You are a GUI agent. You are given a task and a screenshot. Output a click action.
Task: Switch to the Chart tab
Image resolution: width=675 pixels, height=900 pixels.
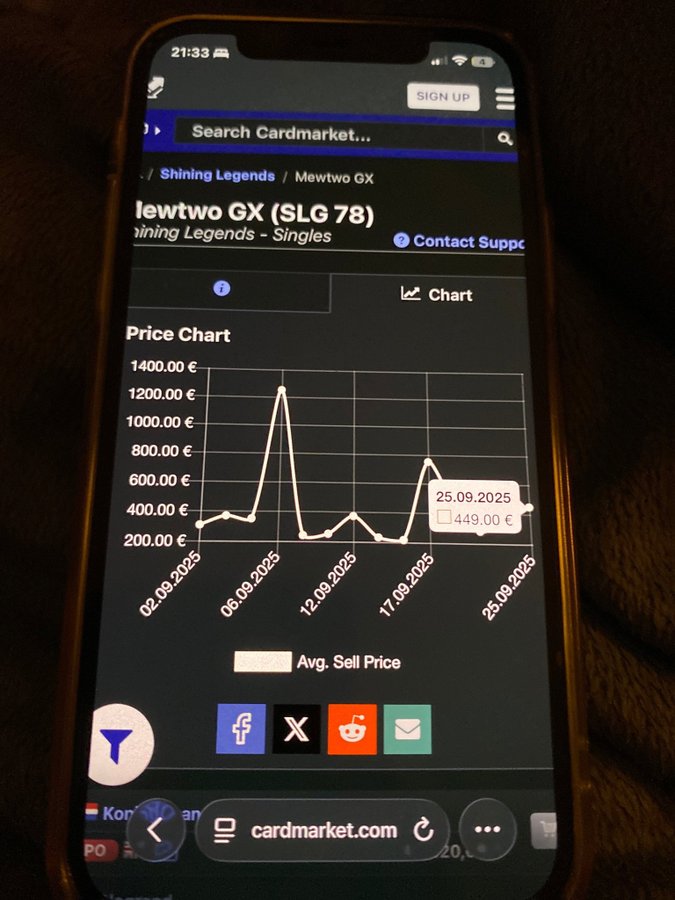437,294
